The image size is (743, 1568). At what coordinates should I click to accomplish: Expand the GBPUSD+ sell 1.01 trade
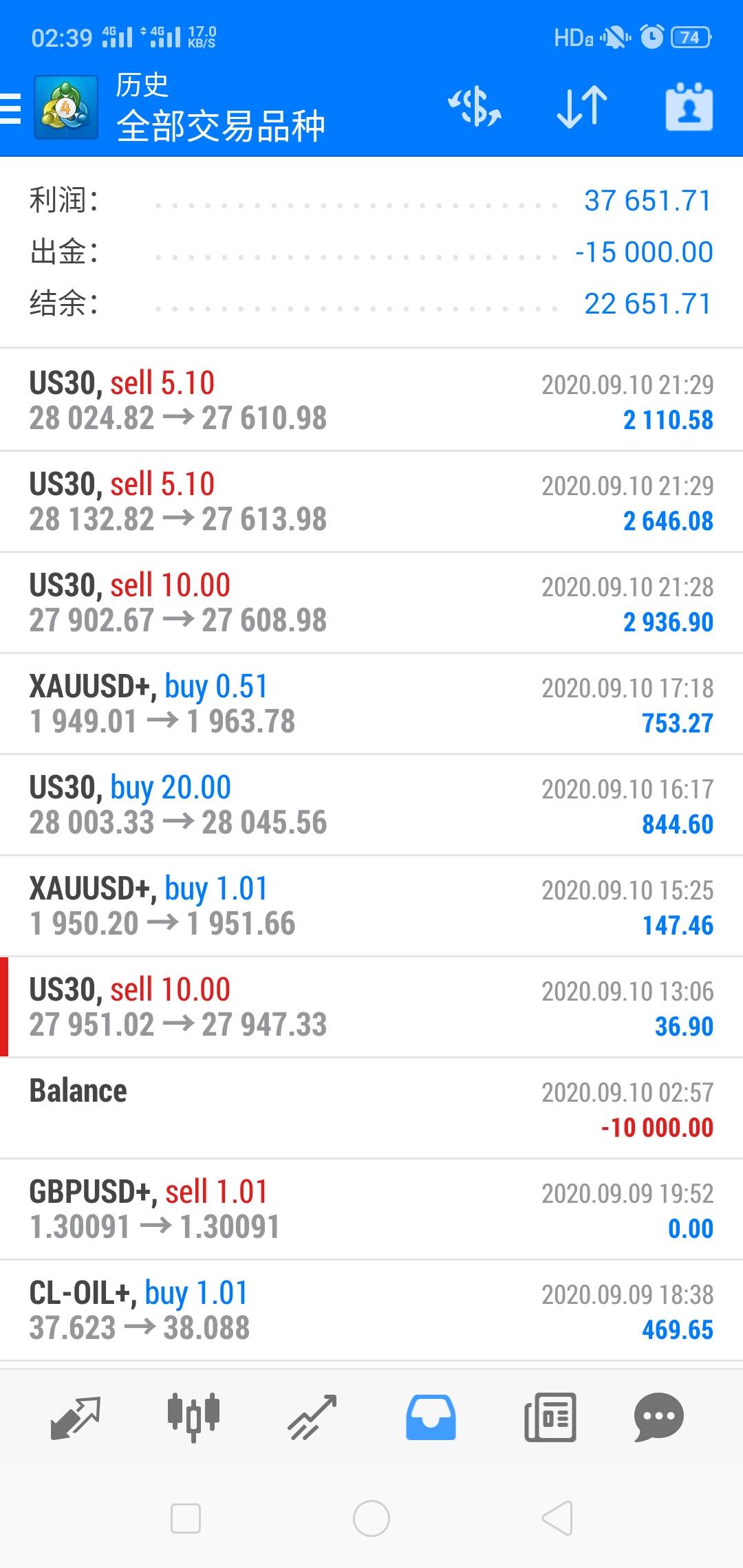pyautogui.click(x=371, y=1209)
